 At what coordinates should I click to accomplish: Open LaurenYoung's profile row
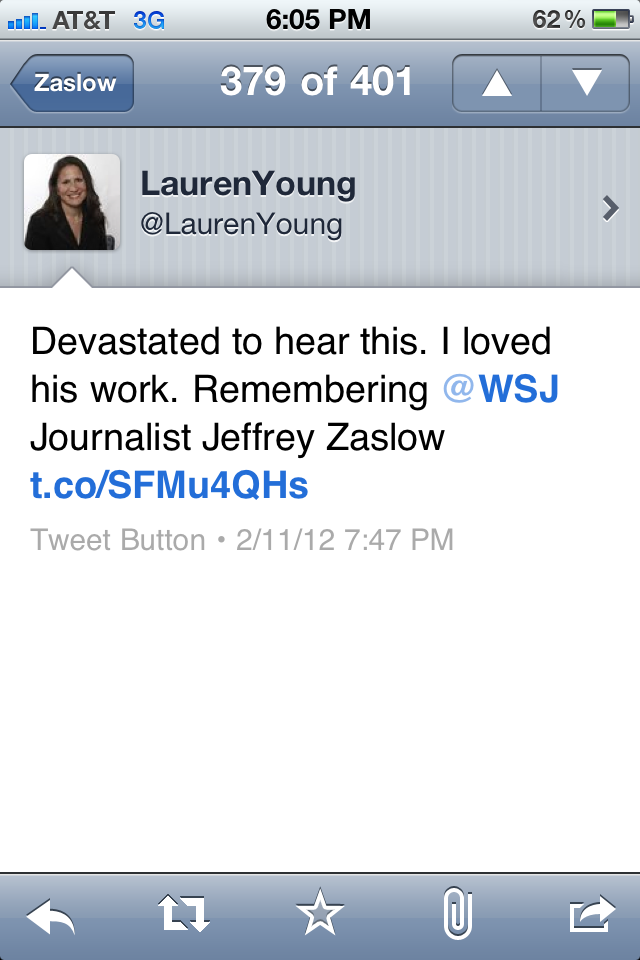[x=320, y=203]
